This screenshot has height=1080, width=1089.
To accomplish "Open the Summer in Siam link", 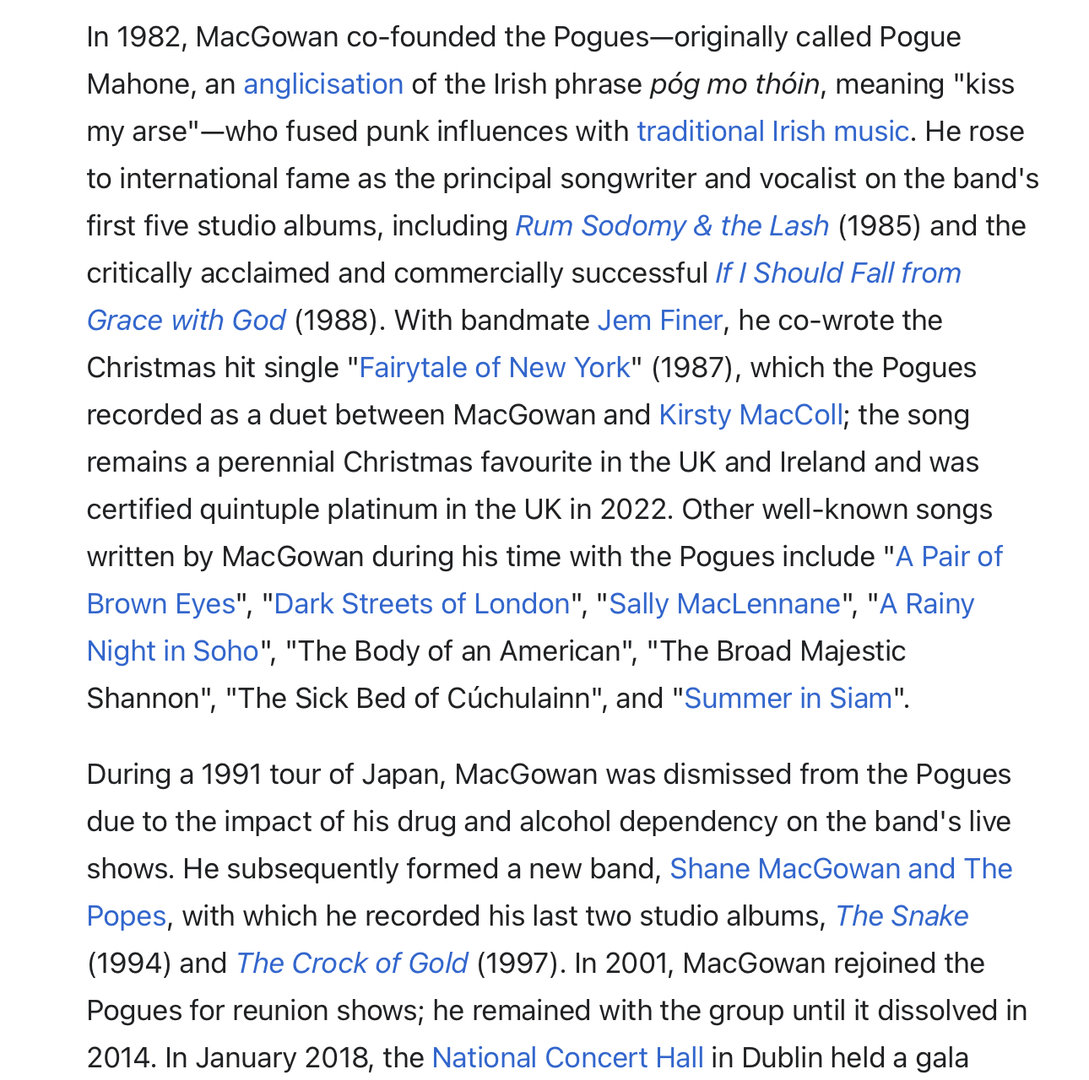I will point(788,698).
